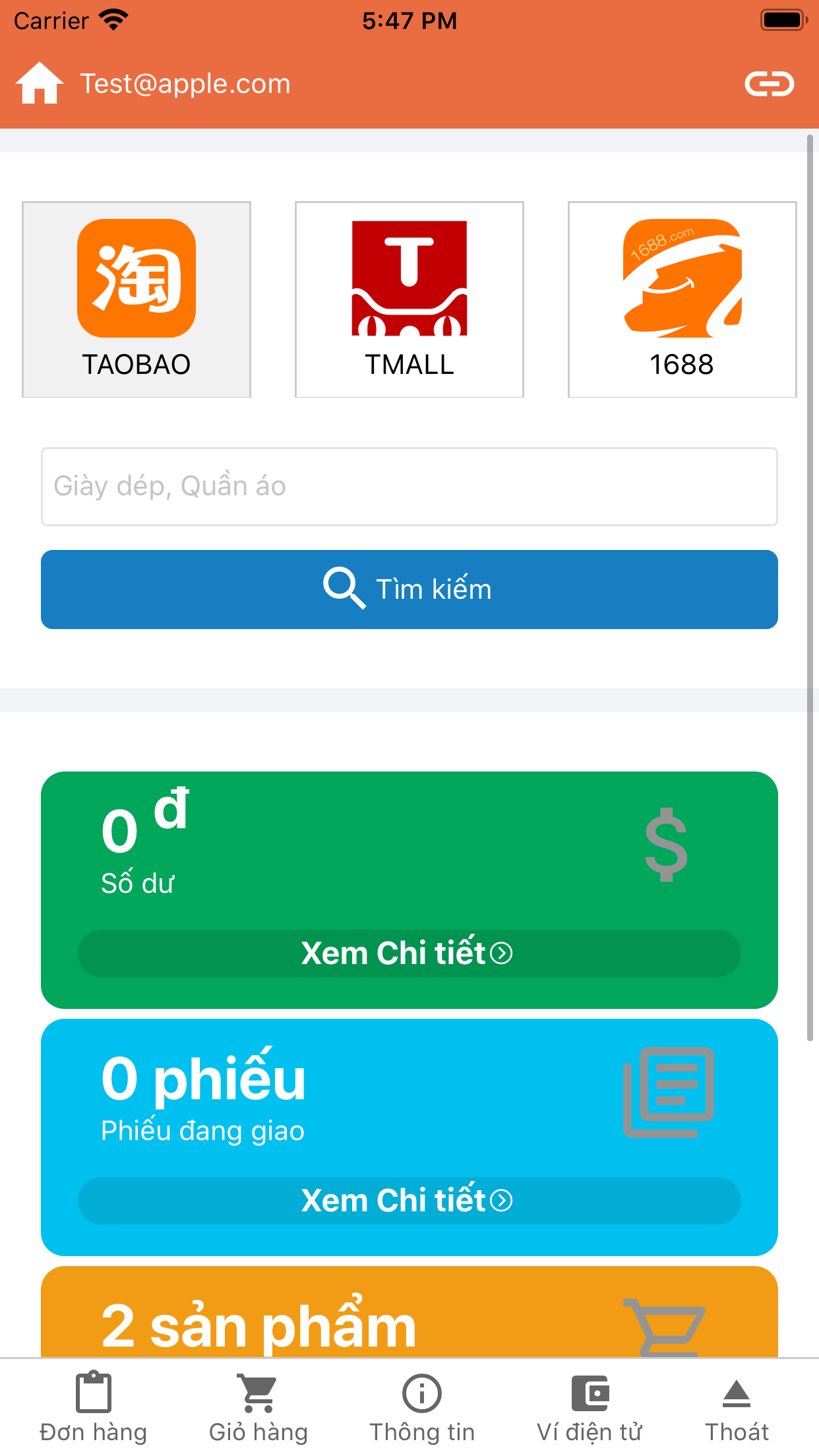Screen dimensions: 819x1456
Task: View details of Phiếu đang giao
Action: click(409, 1201)
